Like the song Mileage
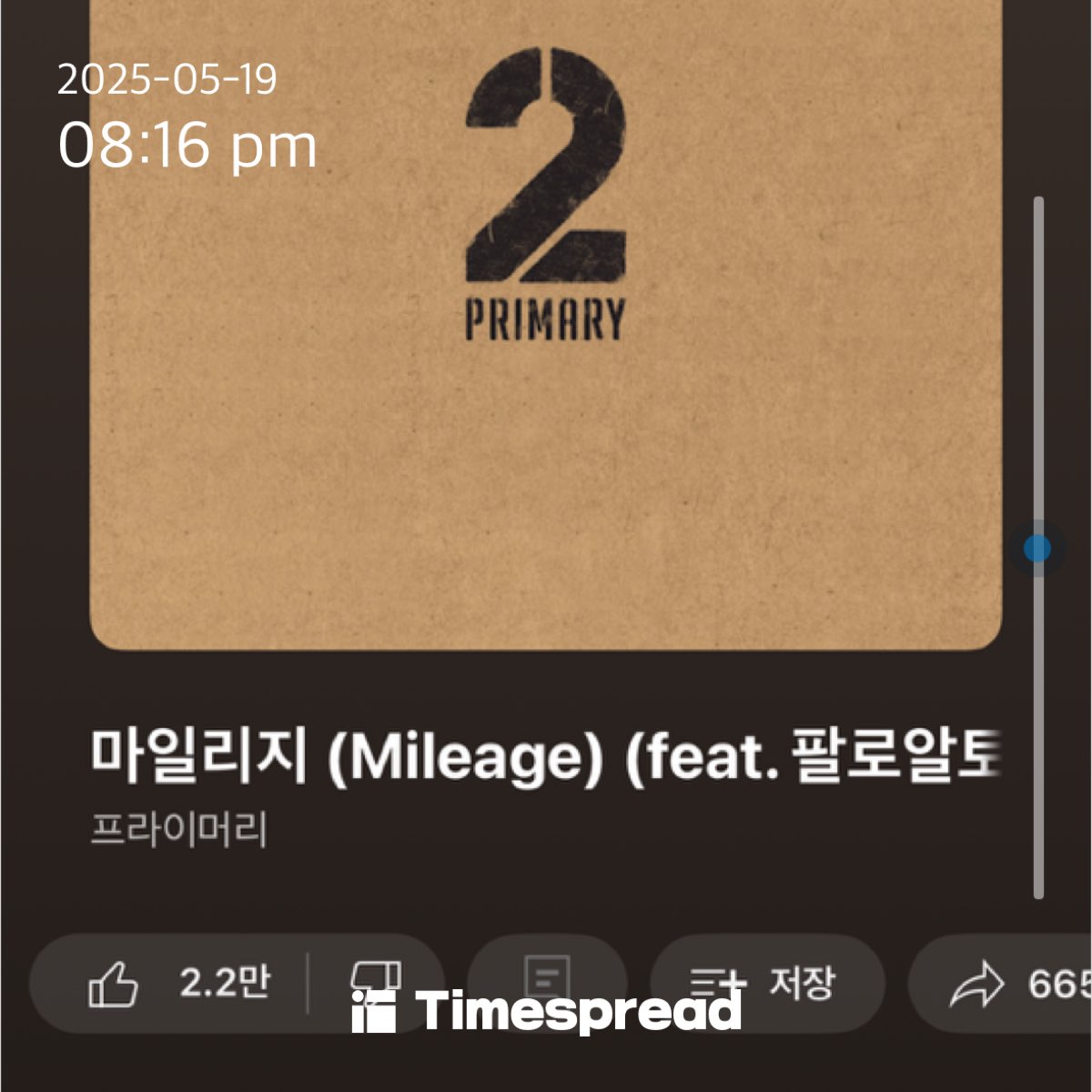The width and height of the screenshot is (1092, 1092). click(114, 984)
